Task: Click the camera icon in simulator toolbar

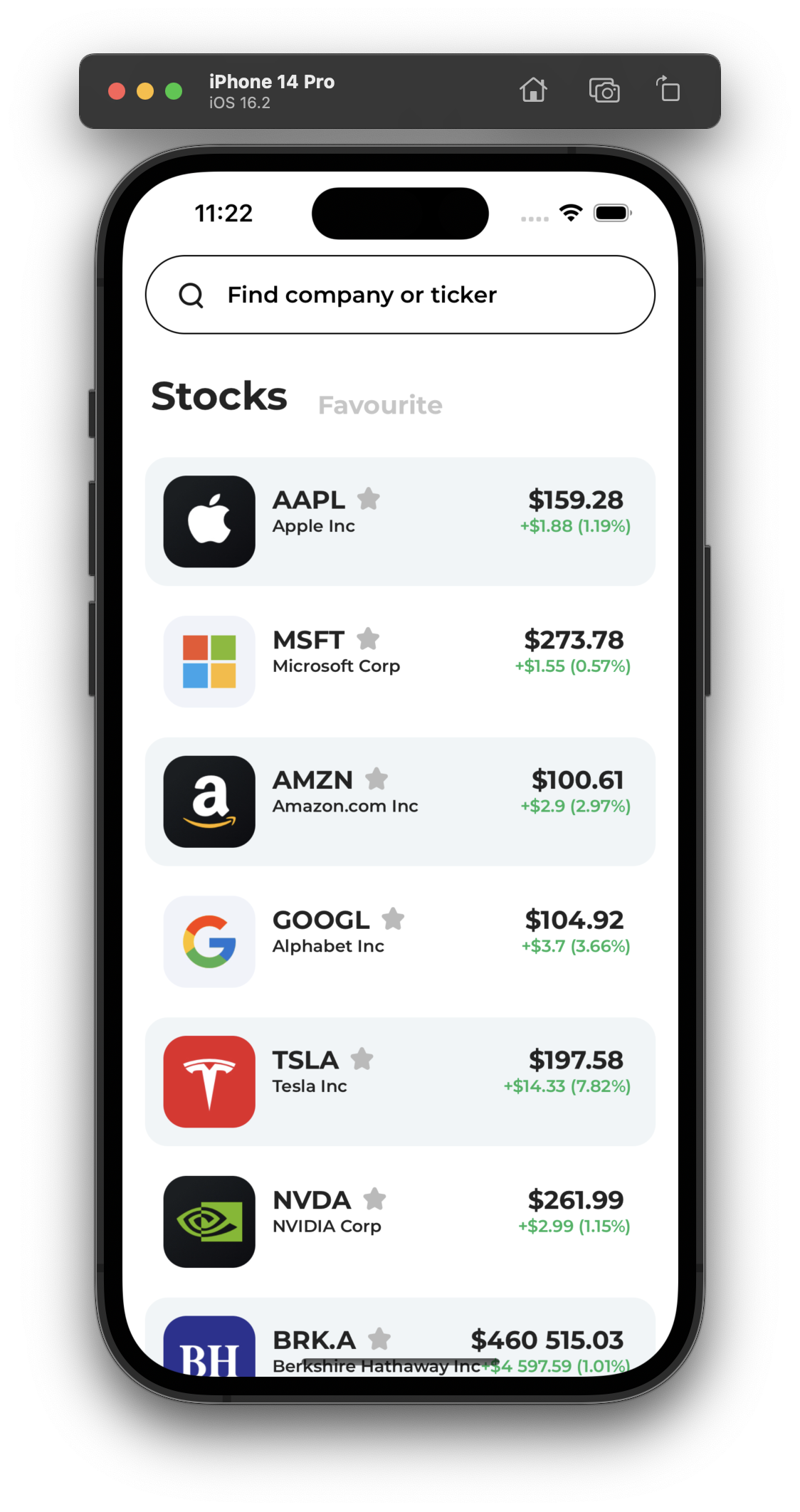Action: 604,91
